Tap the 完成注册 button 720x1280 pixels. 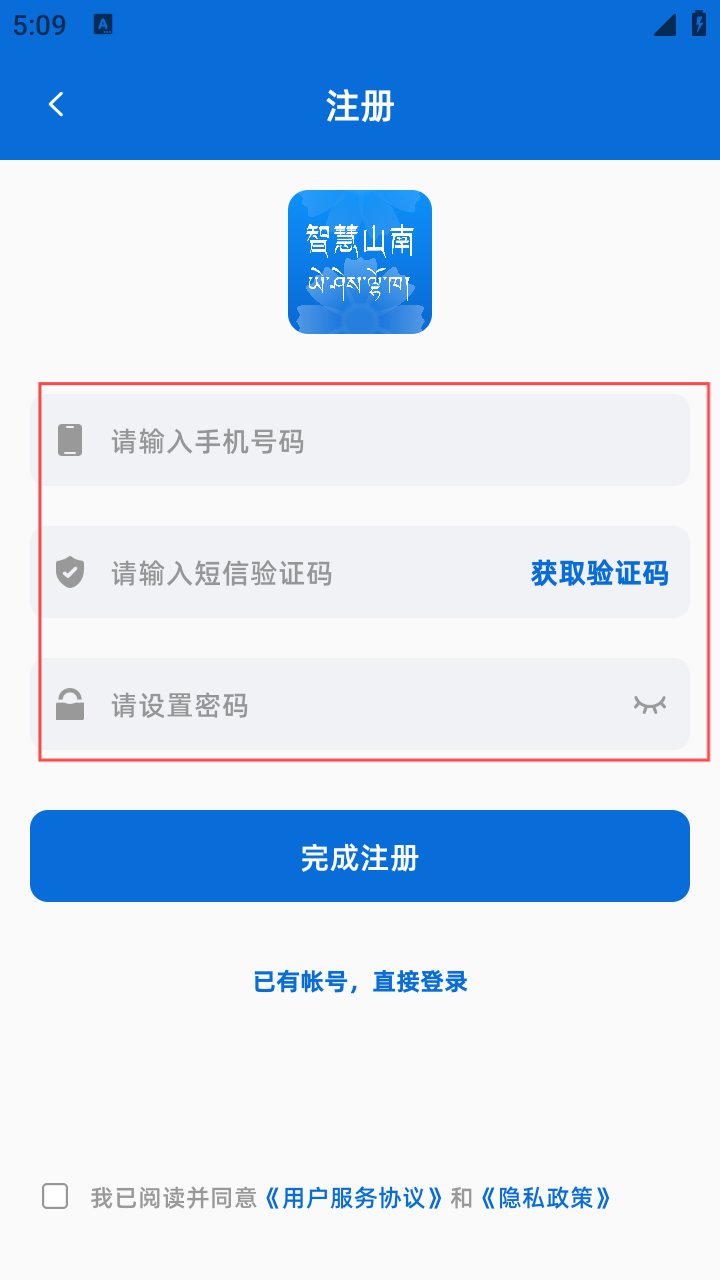click(360, 856)
